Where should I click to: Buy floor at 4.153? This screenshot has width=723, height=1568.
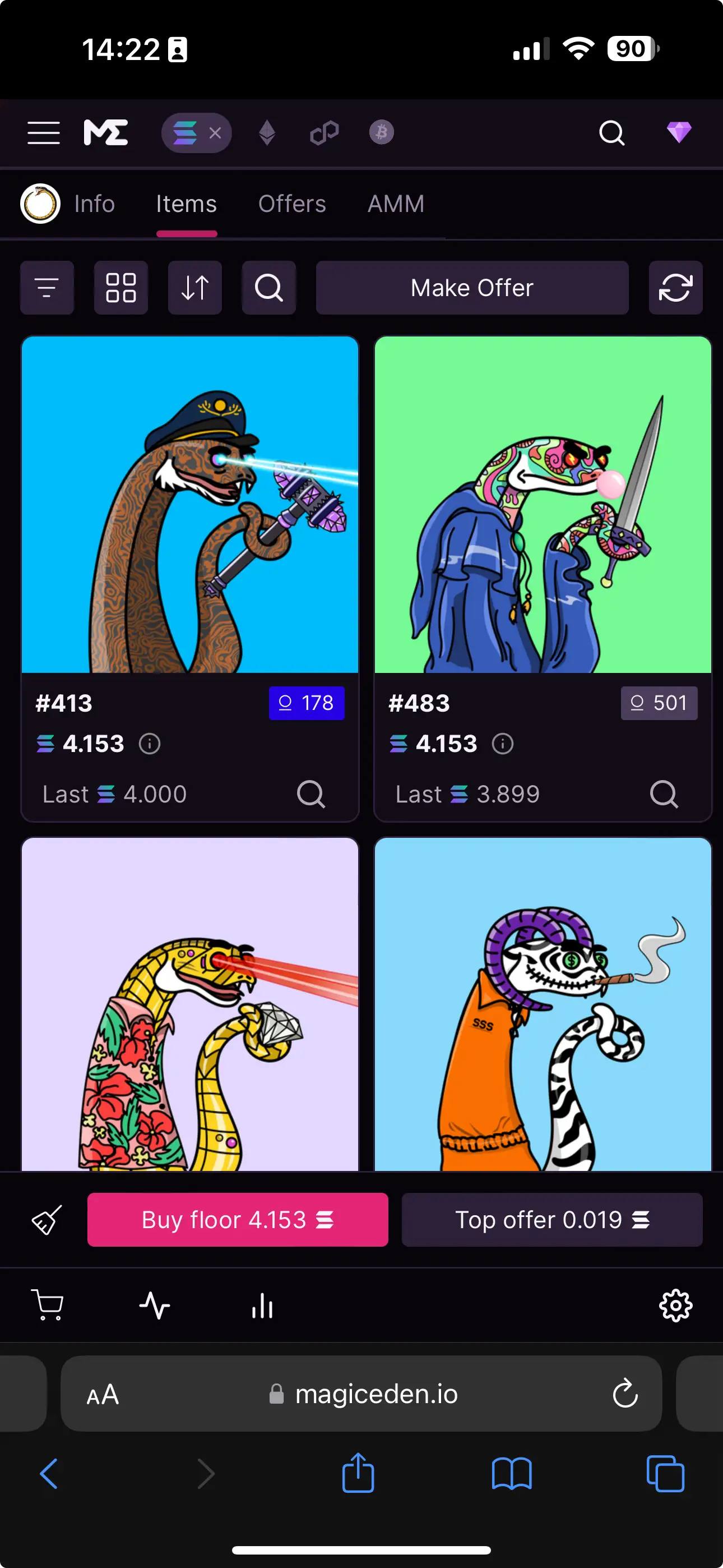(237, 1220)
